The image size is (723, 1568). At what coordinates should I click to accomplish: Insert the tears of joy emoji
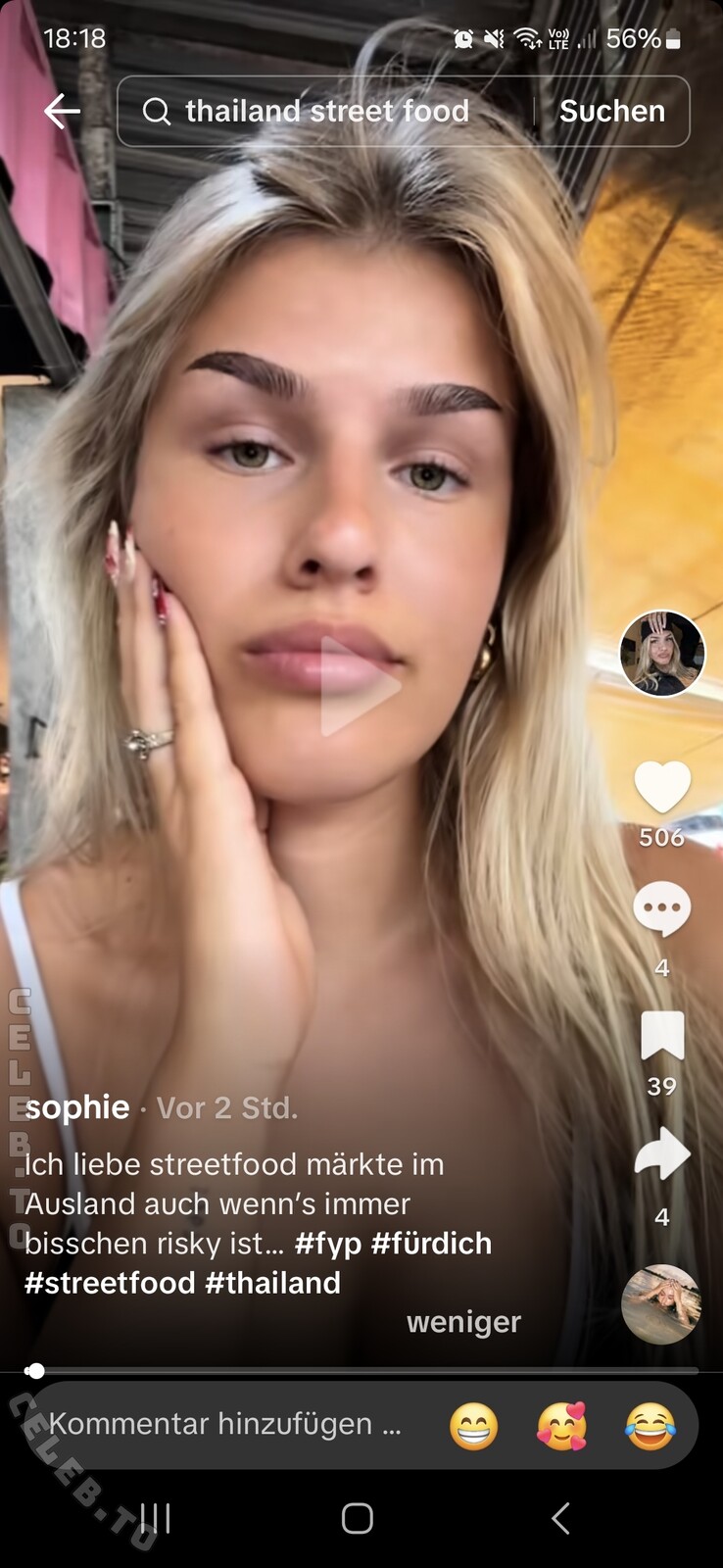pos(651,1426)
